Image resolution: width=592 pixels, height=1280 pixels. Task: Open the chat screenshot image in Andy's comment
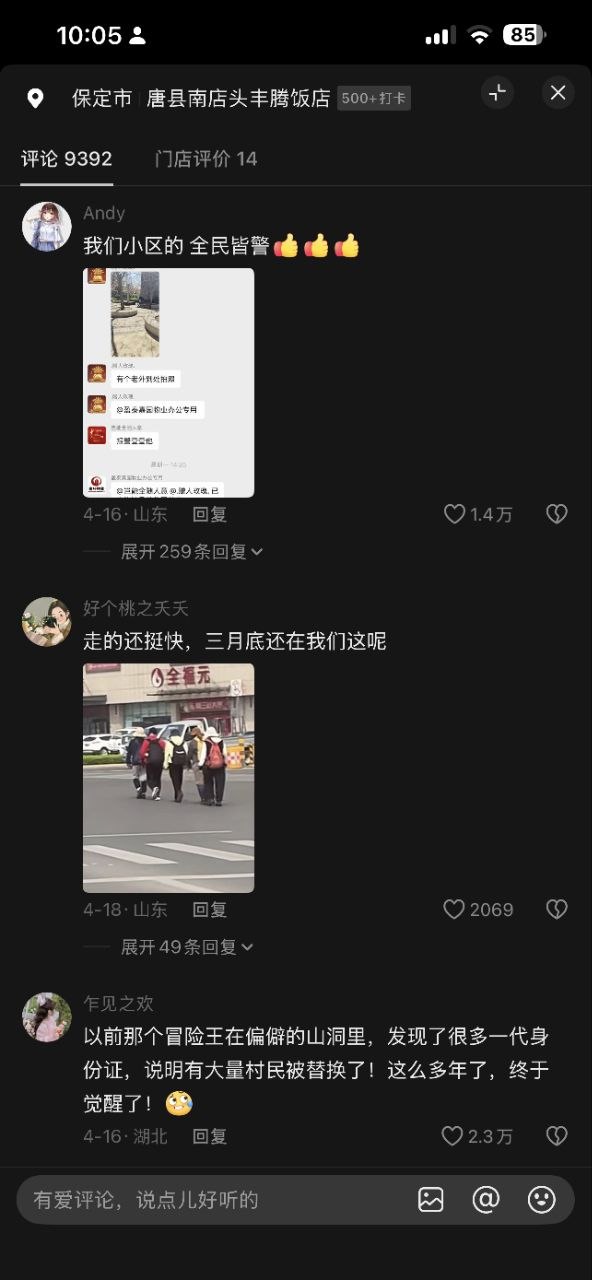168,382
